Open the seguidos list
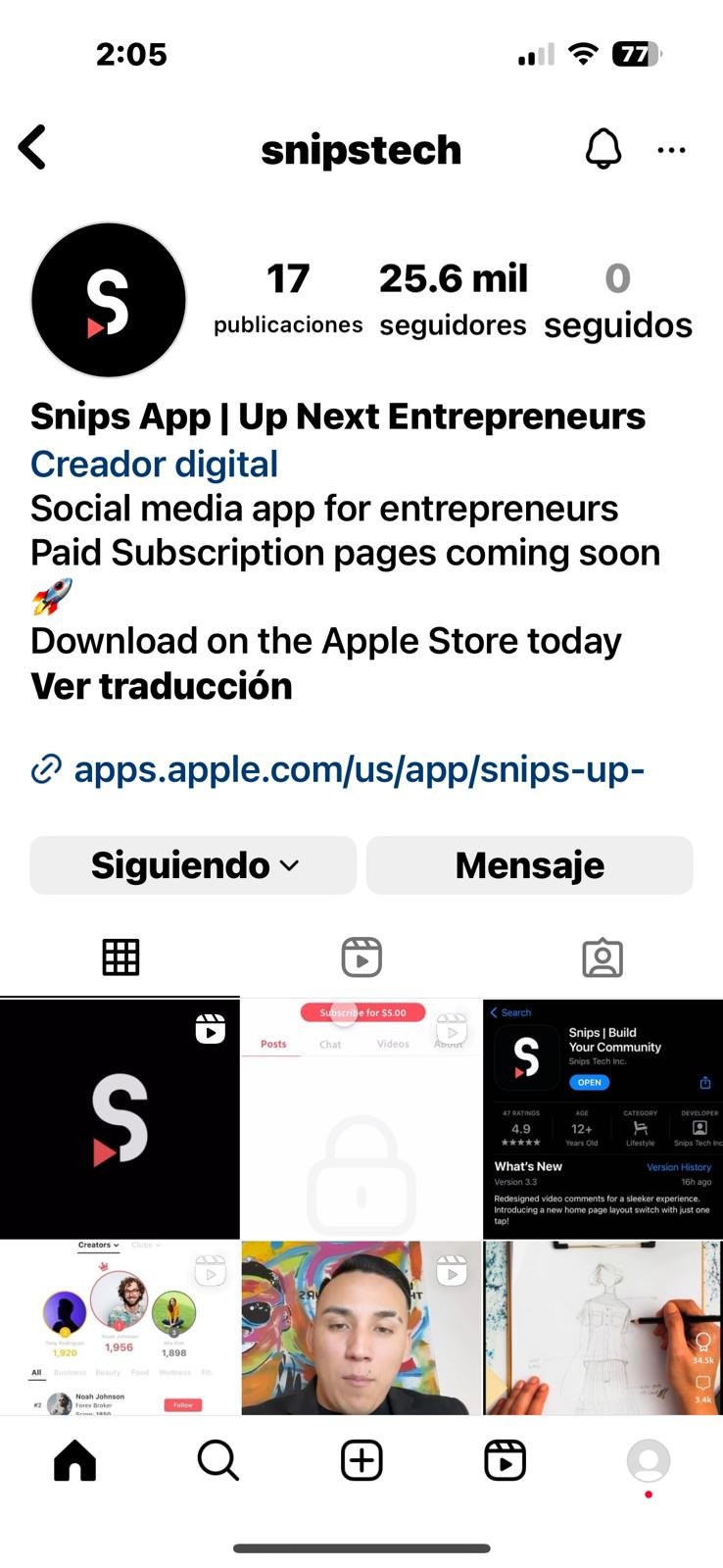This screenshot has width=723, height=1568. (618, 301)
